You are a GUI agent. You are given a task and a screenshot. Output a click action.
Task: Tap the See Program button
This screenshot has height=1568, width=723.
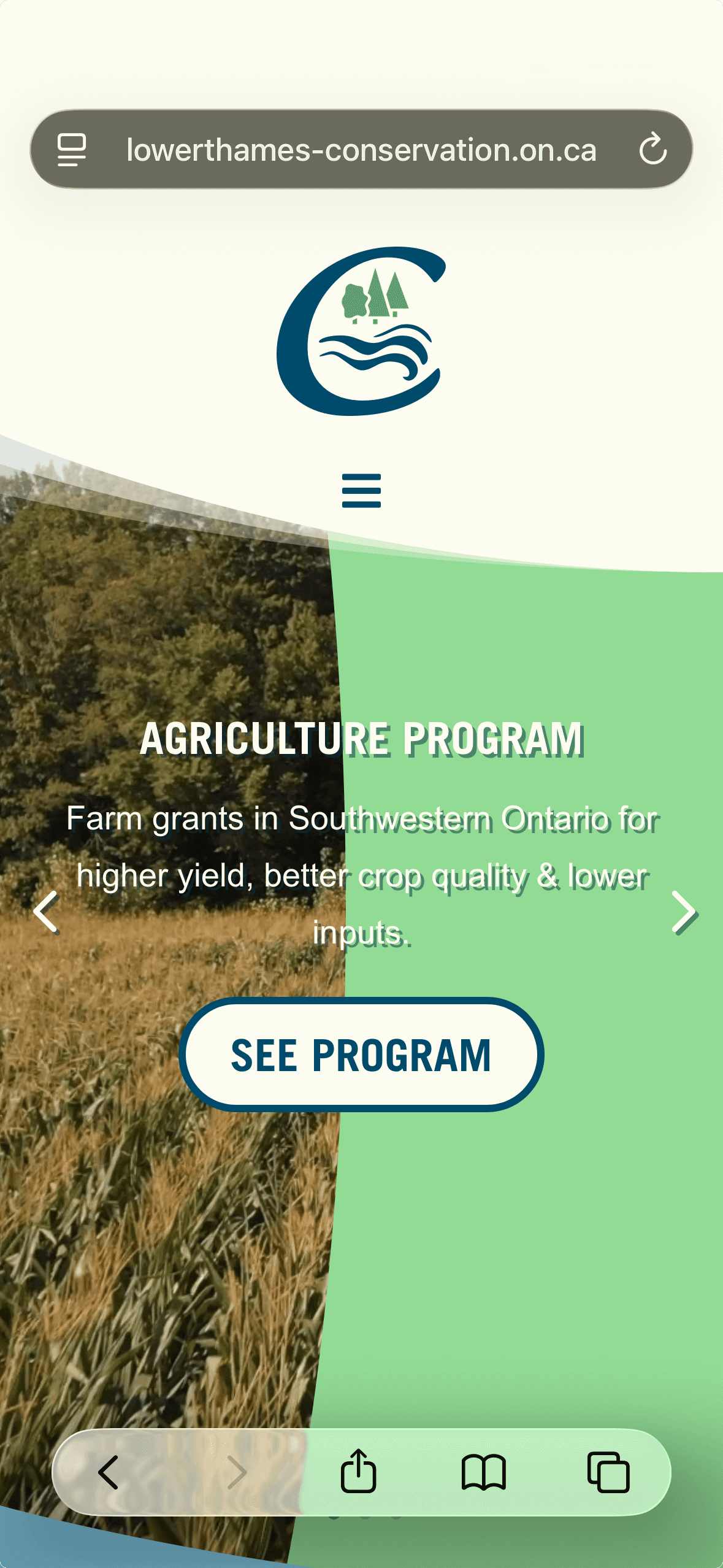361,1055
